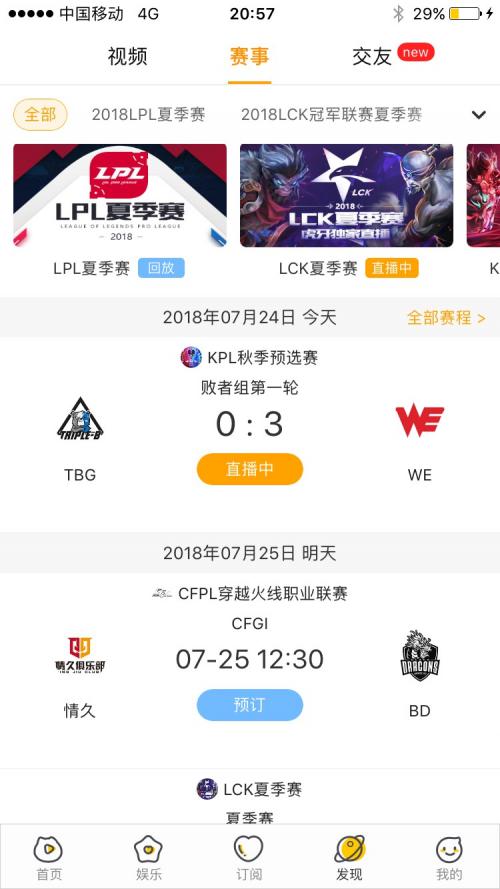The height and width of the screenshot is (889, 500).
Task: Switch to the 订阅 tab
Action: [x=249, y=858]
